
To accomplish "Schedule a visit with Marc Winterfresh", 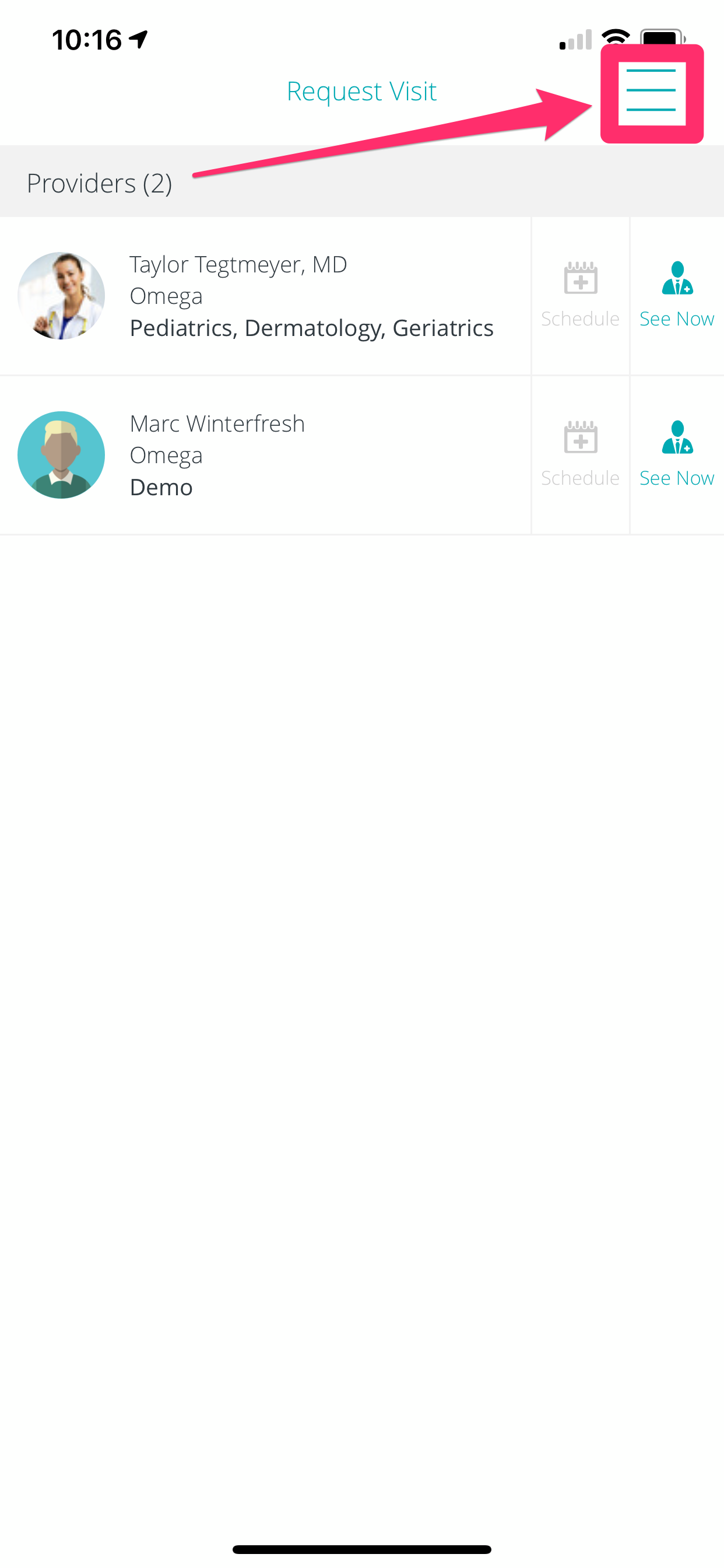I will (x=580, y=454).
